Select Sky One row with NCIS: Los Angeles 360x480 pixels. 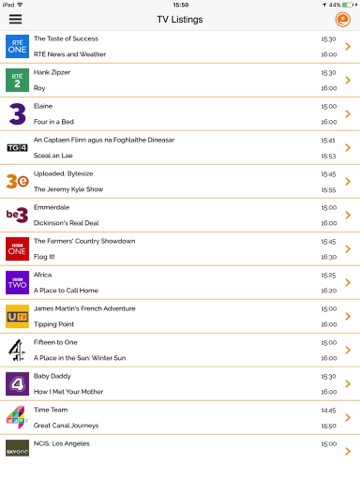(x=180, y=451)
